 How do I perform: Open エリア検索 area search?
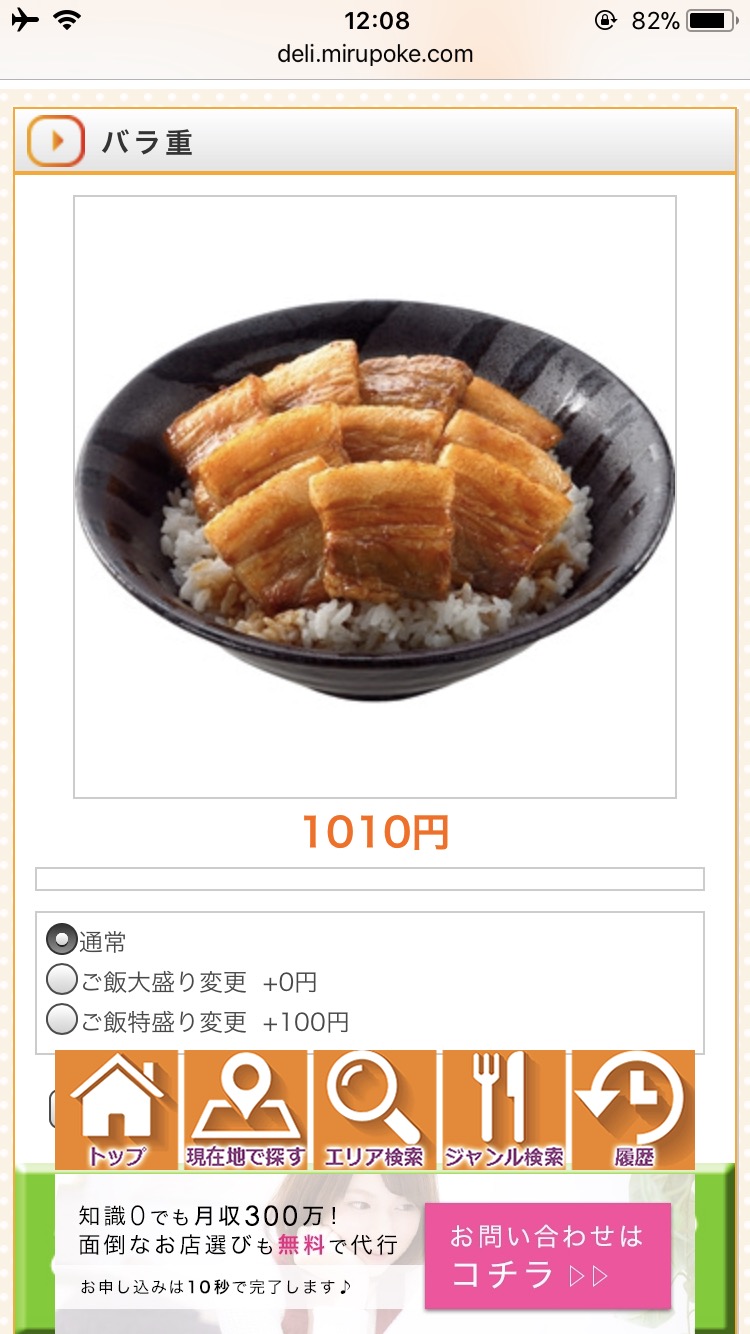click(x=375, y=1110)
